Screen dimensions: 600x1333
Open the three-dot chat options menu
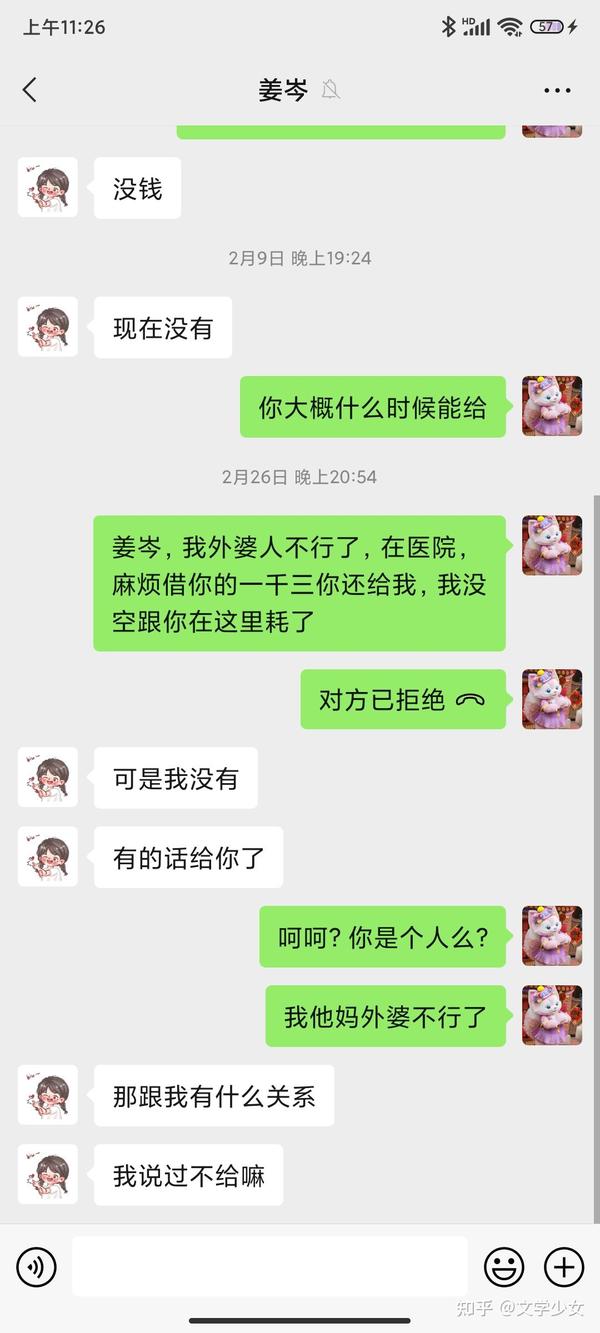tap(557, 91)
